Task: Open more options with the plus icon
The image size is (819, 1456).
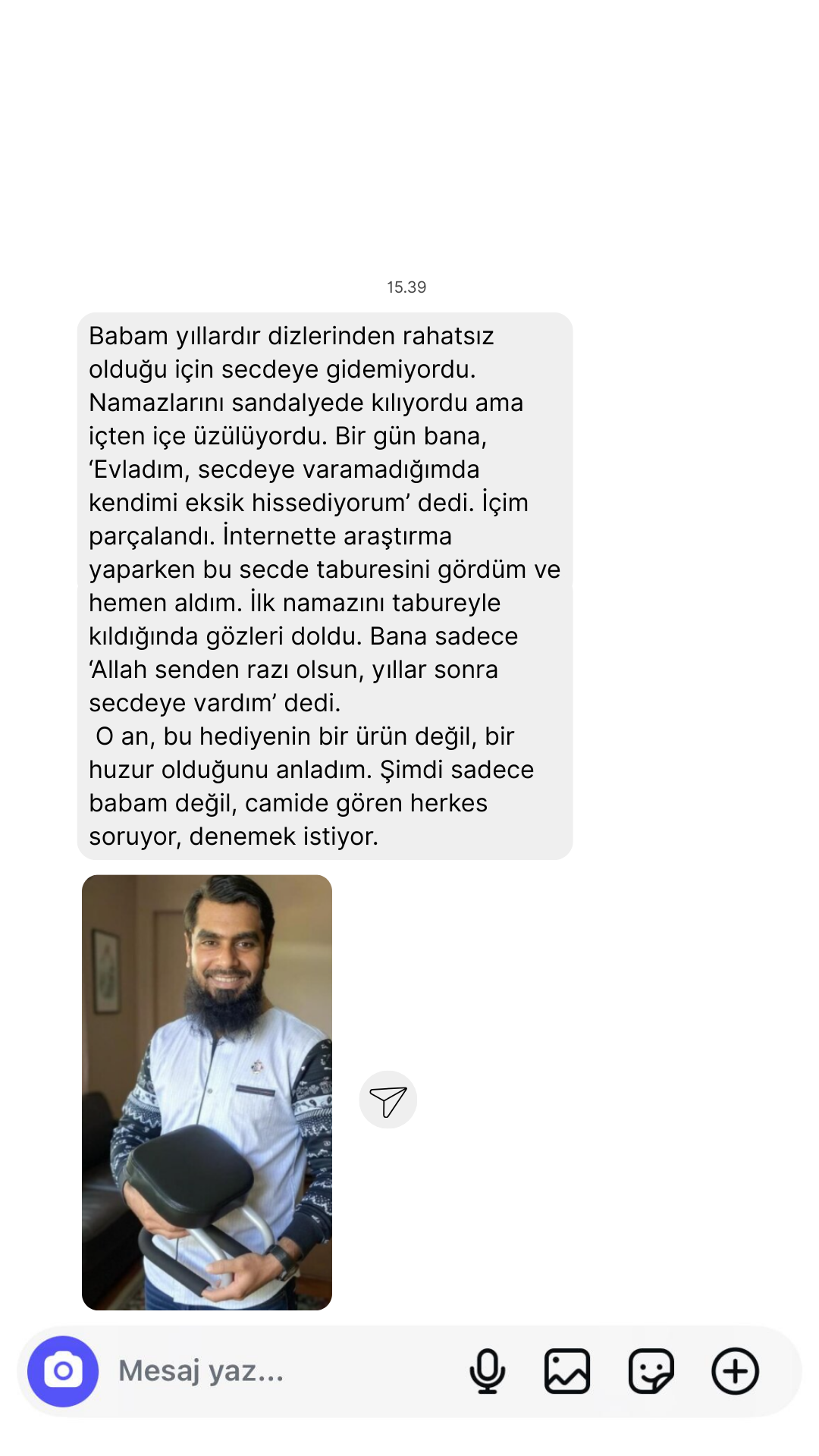Action: click(x=735, y=1371)
